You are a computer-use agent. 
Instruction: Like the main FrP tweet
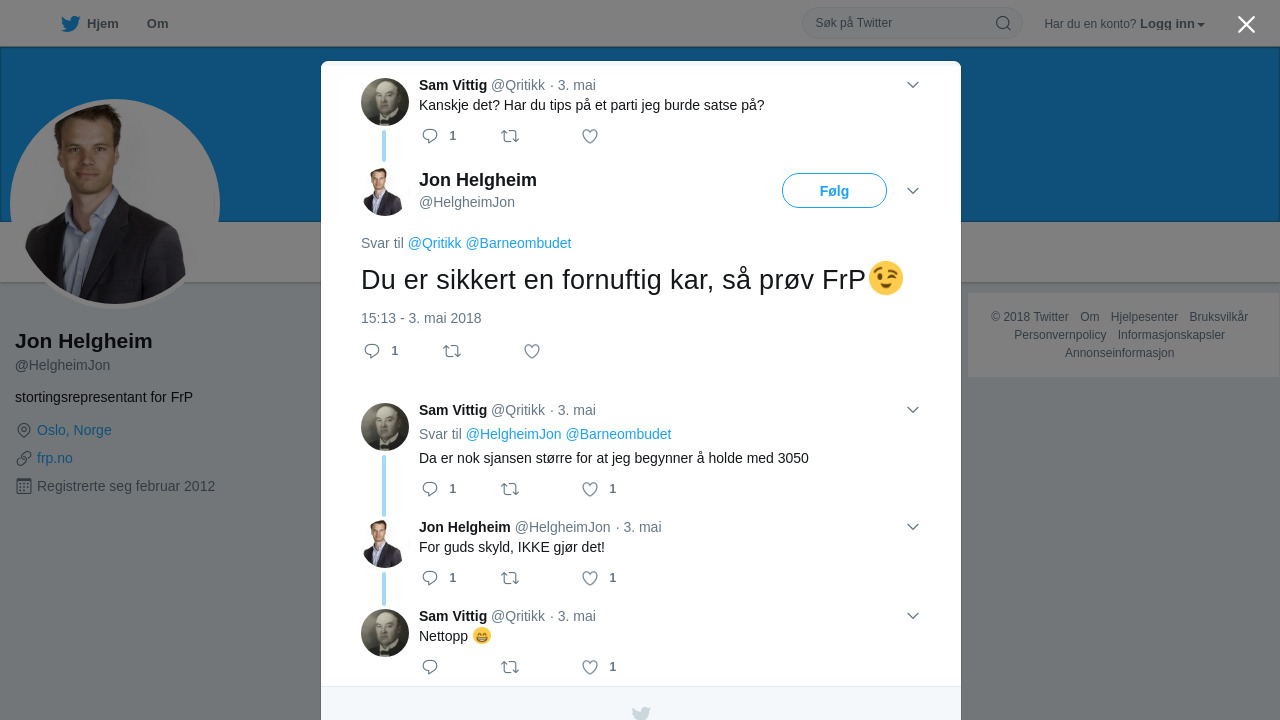(x=532, y=351)
